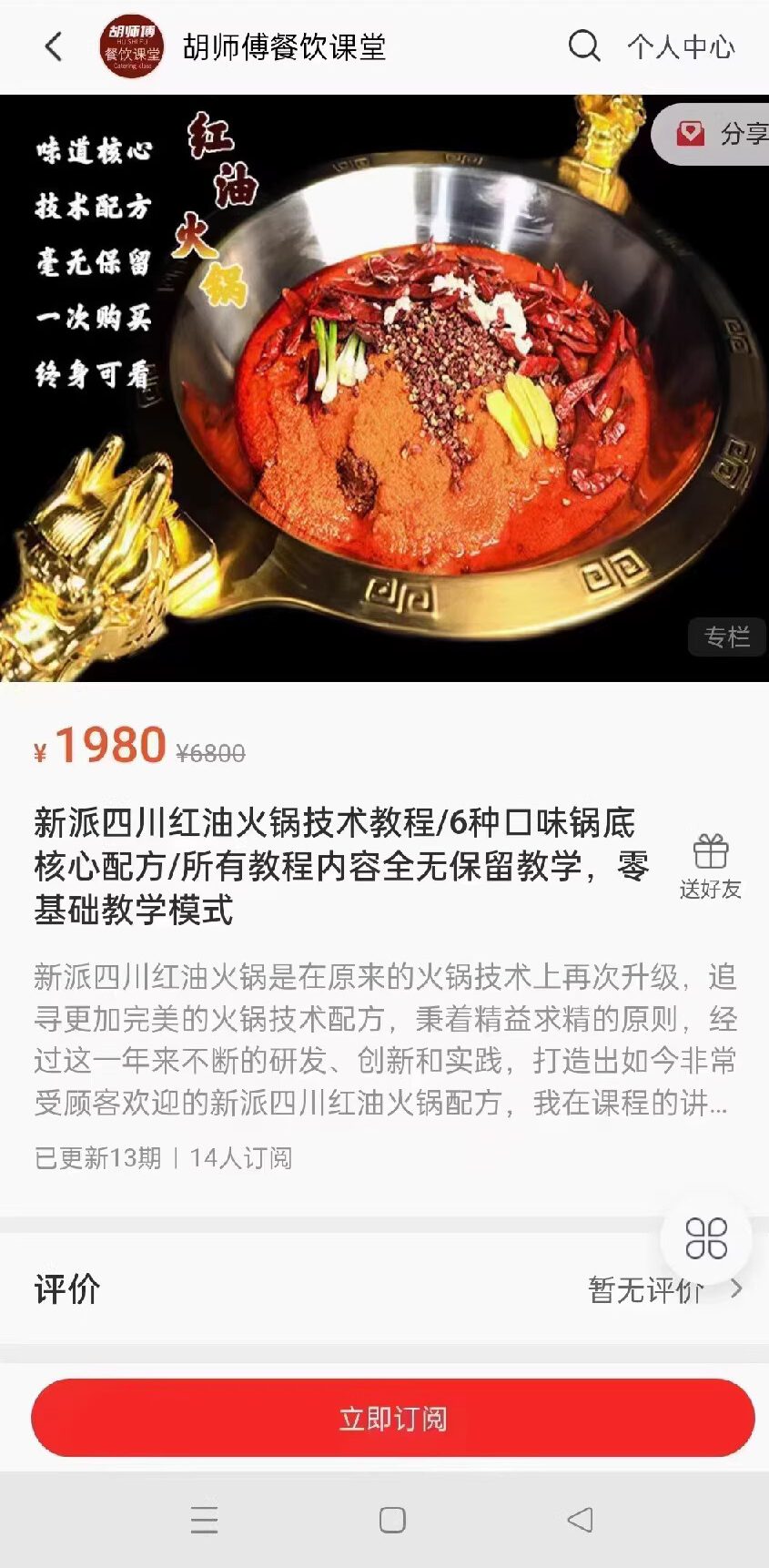Image resolution: width=769 pixels, height=1568 pixels.
Task: Open system recent apps menu
Action: click(204, 1519)
